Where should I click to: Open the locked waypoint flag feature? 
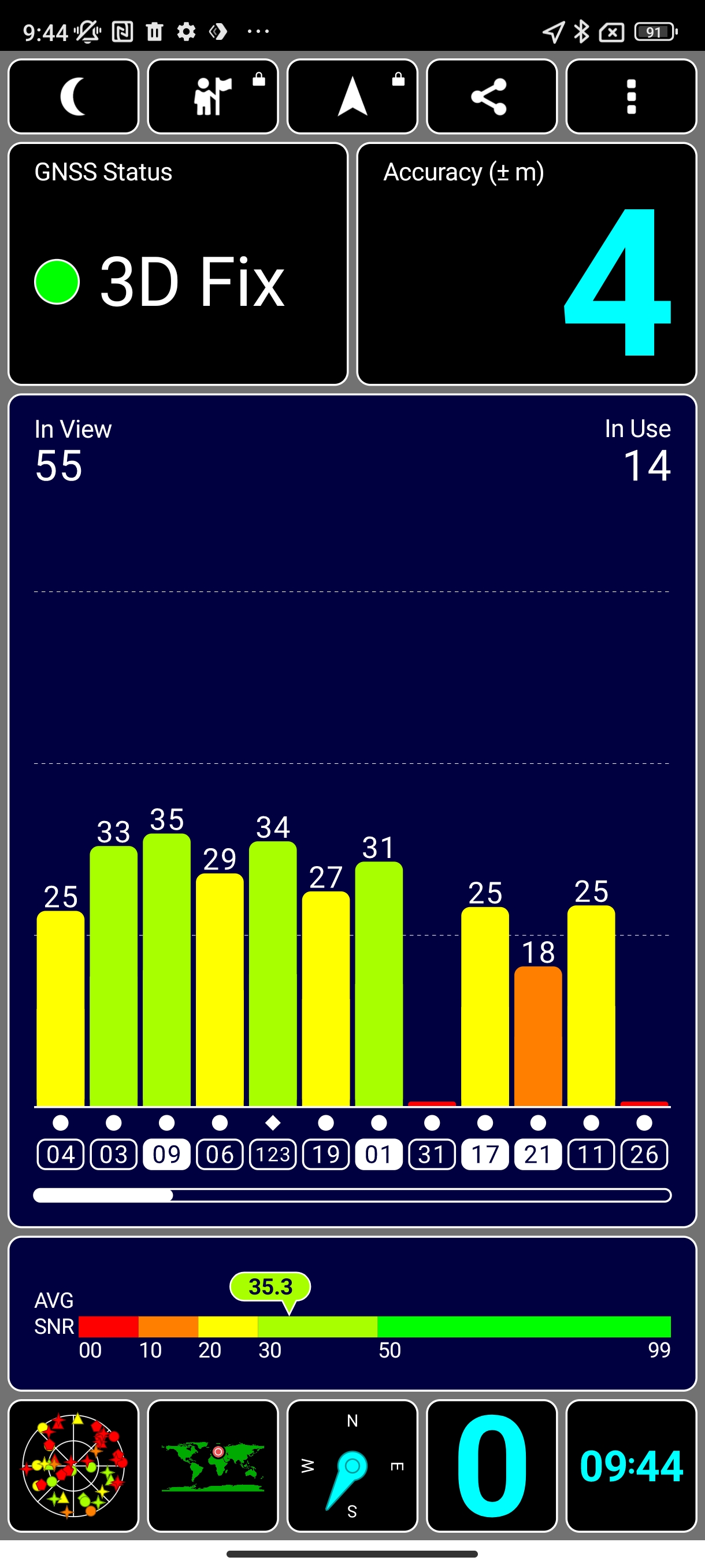[213, 96]
